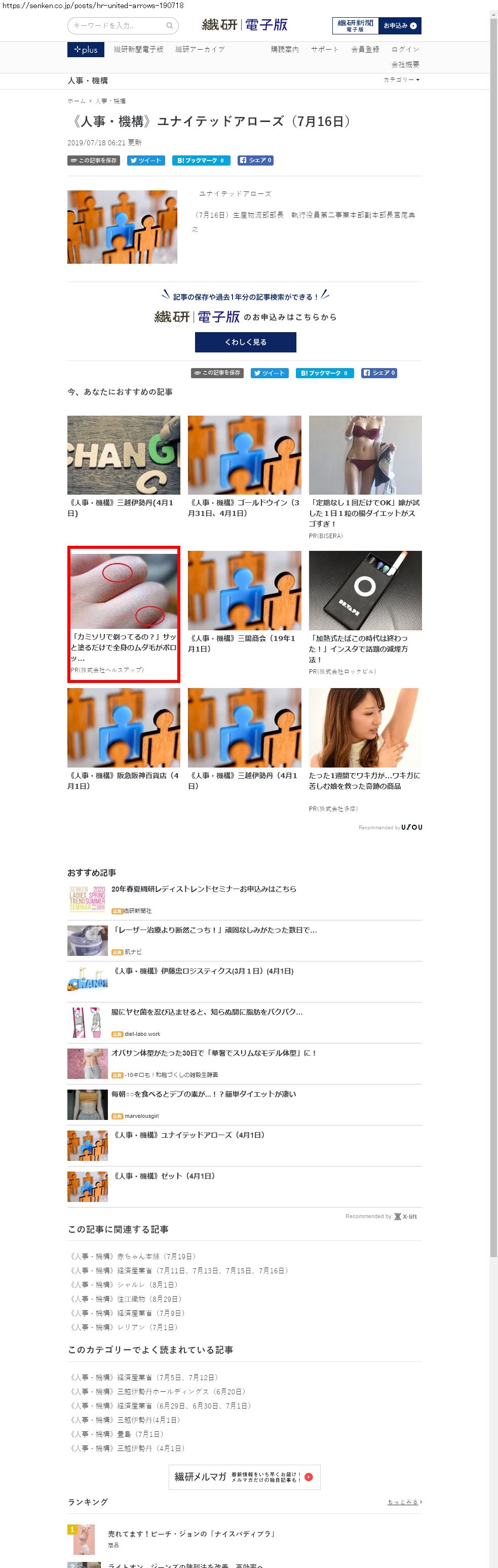The height and width of the screenshot is (1568, 498).
Task: Open the plus section tab
Action: (86, 50)
